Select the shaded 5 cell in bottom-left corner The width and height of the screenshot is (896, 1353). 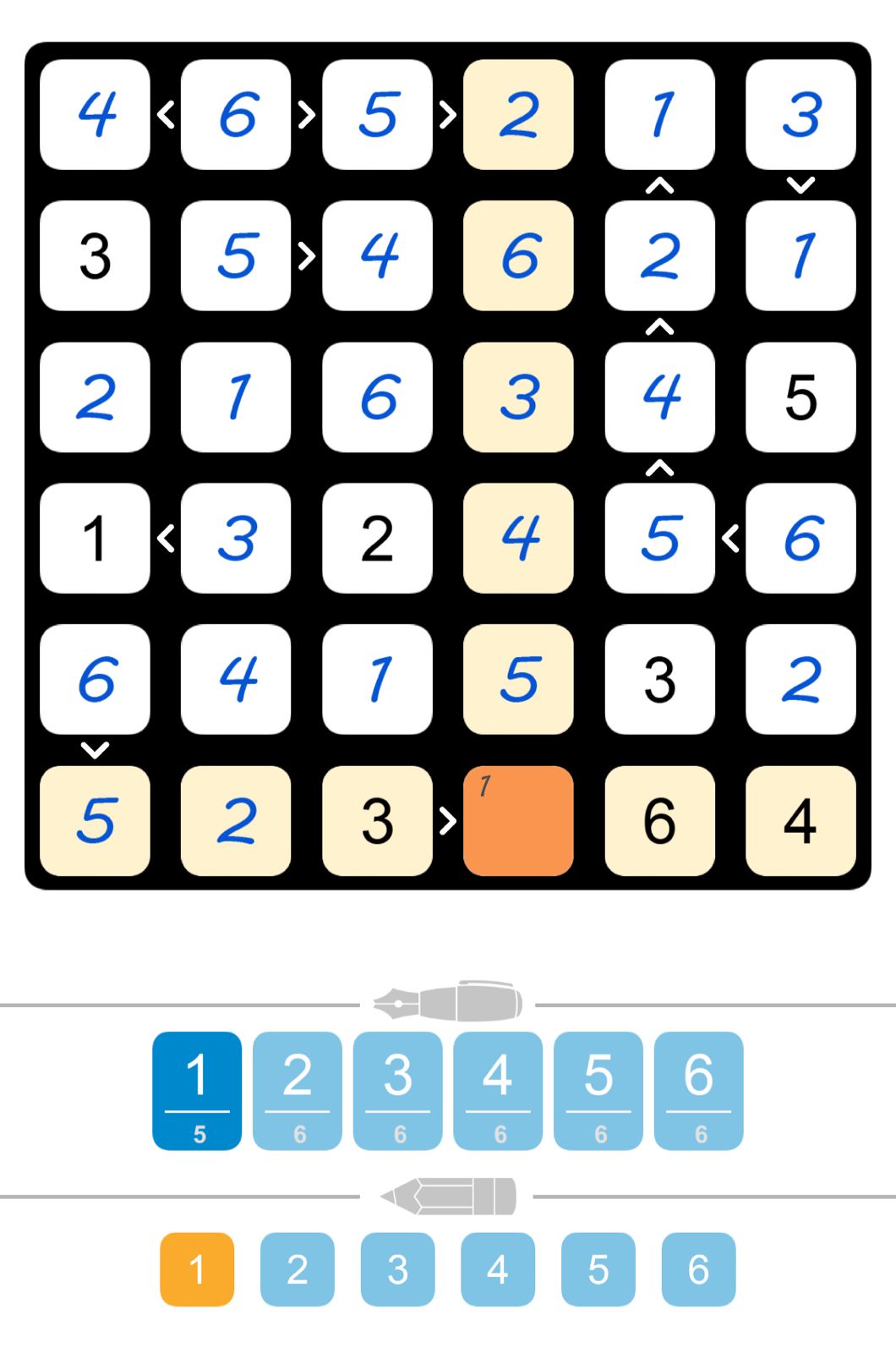click(x=95, y=820)
